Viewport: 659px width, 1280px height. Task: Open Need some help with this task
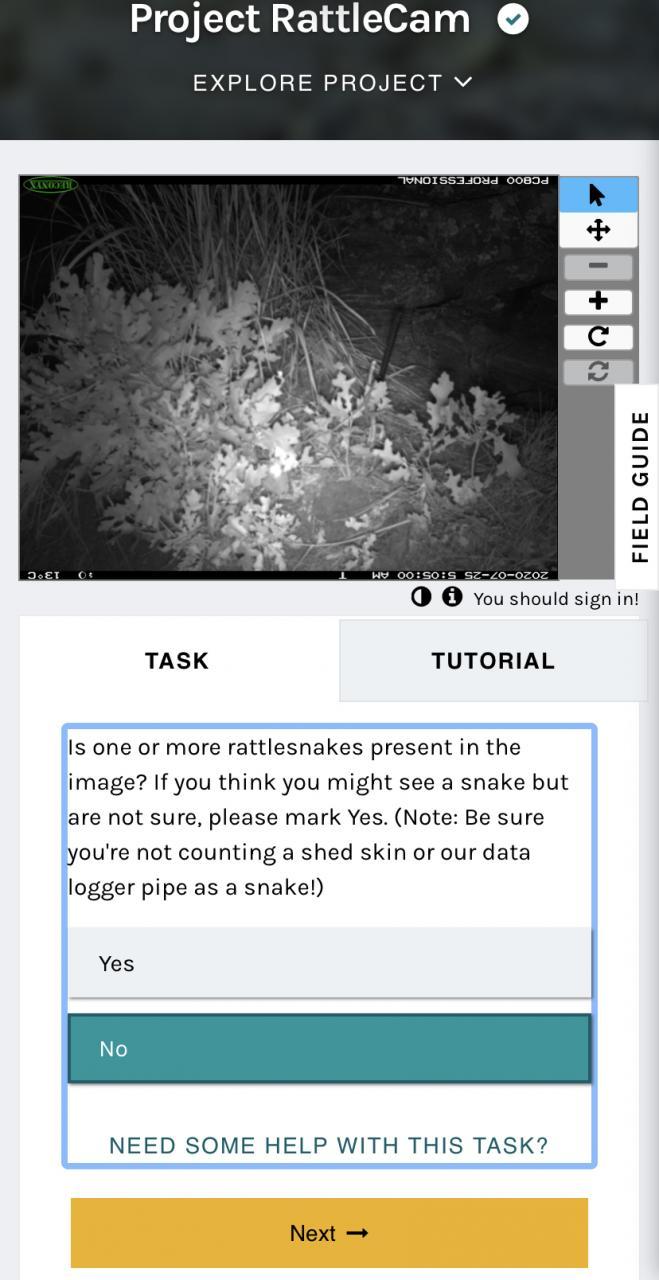(328, 1145)
